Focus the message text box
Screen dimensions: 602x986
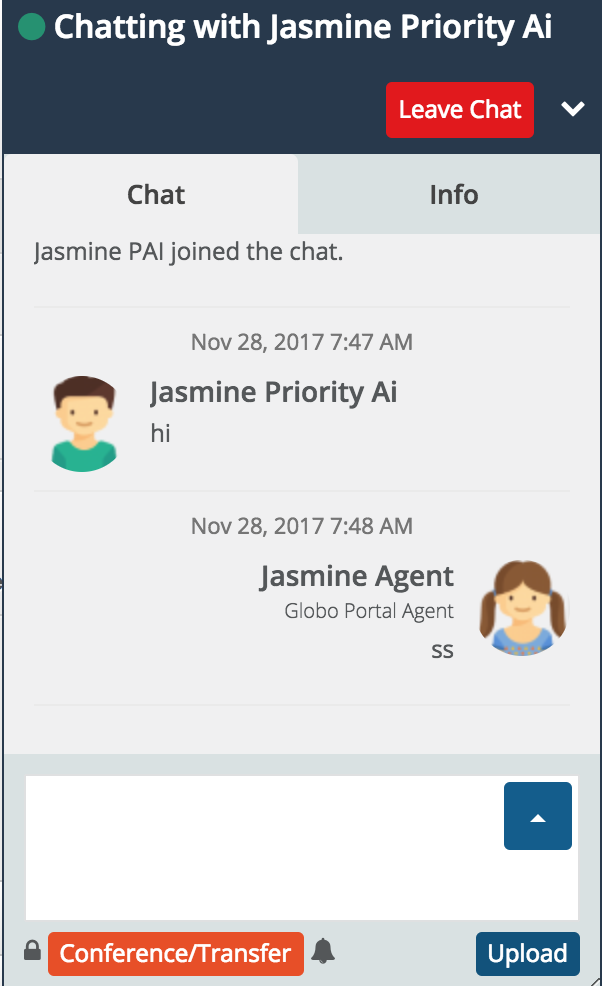click(264, 847)
